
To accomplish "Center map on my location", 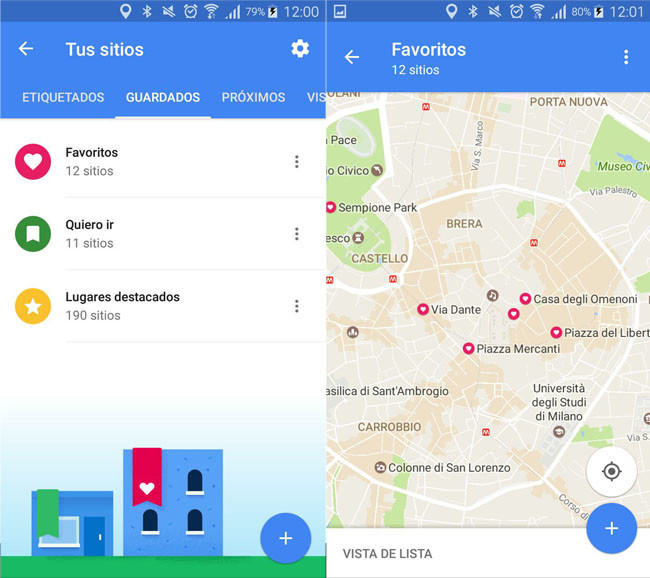I will [x=611, y=472].
